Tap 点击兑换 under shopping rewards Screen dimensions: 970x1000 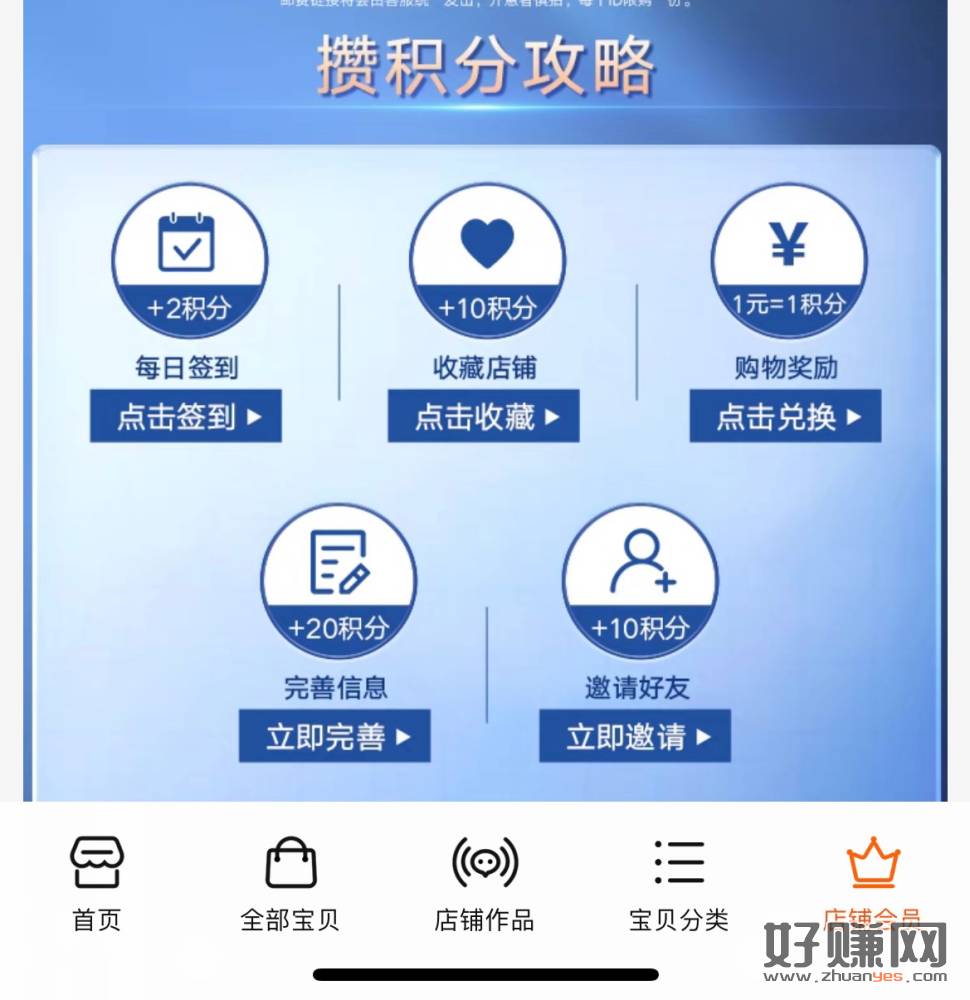coord(785,416)
